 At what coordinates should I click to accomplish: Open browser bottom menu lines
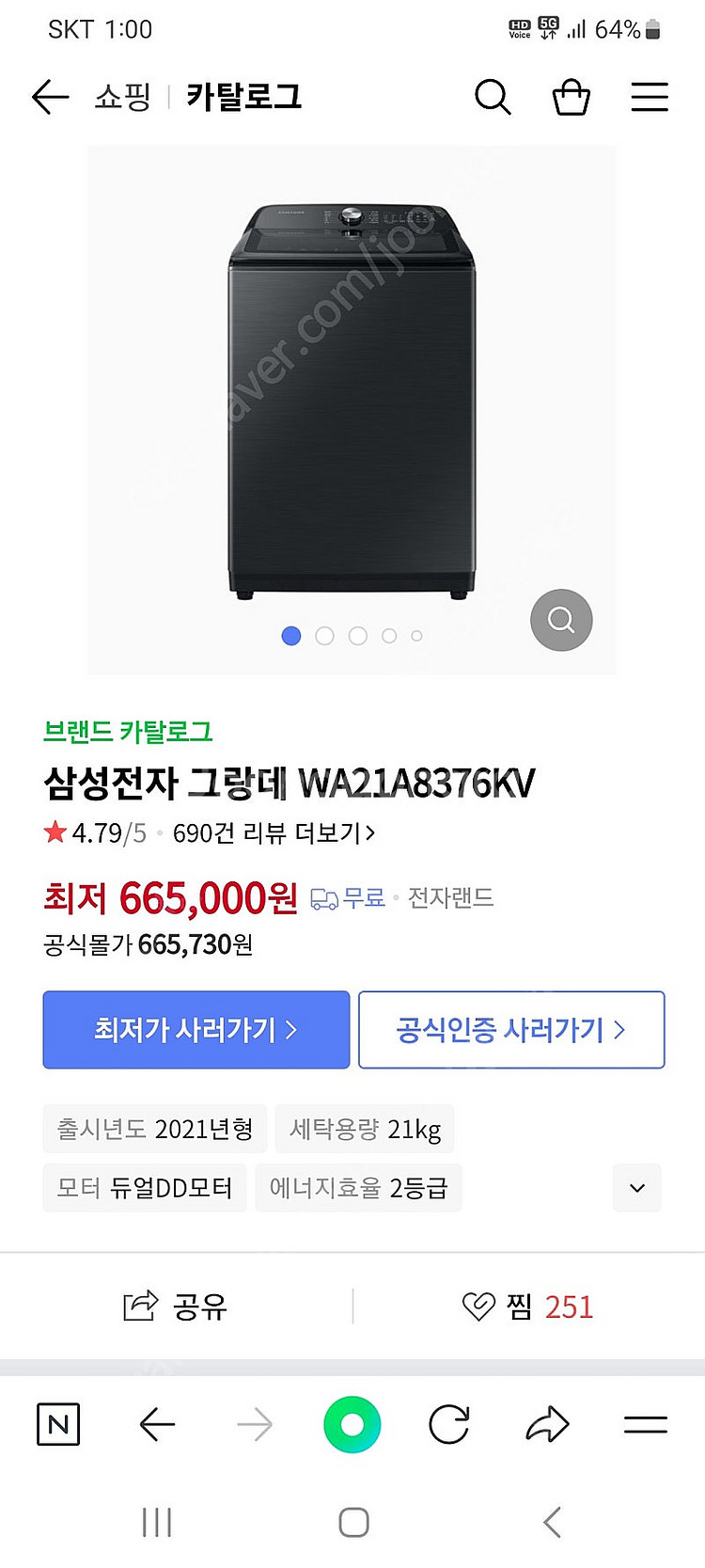point(646,1425)
